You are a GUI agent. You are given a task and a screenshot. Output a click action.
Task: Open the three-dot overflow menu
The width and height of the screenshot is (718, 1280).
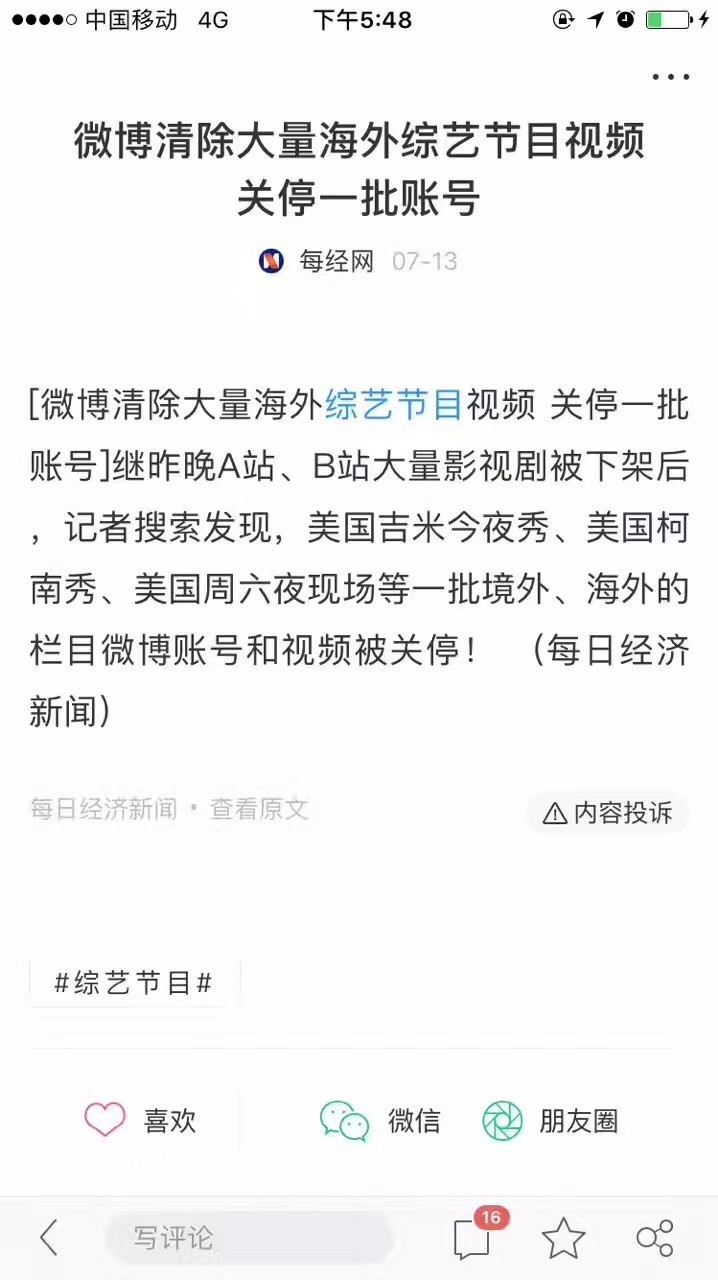670,77
